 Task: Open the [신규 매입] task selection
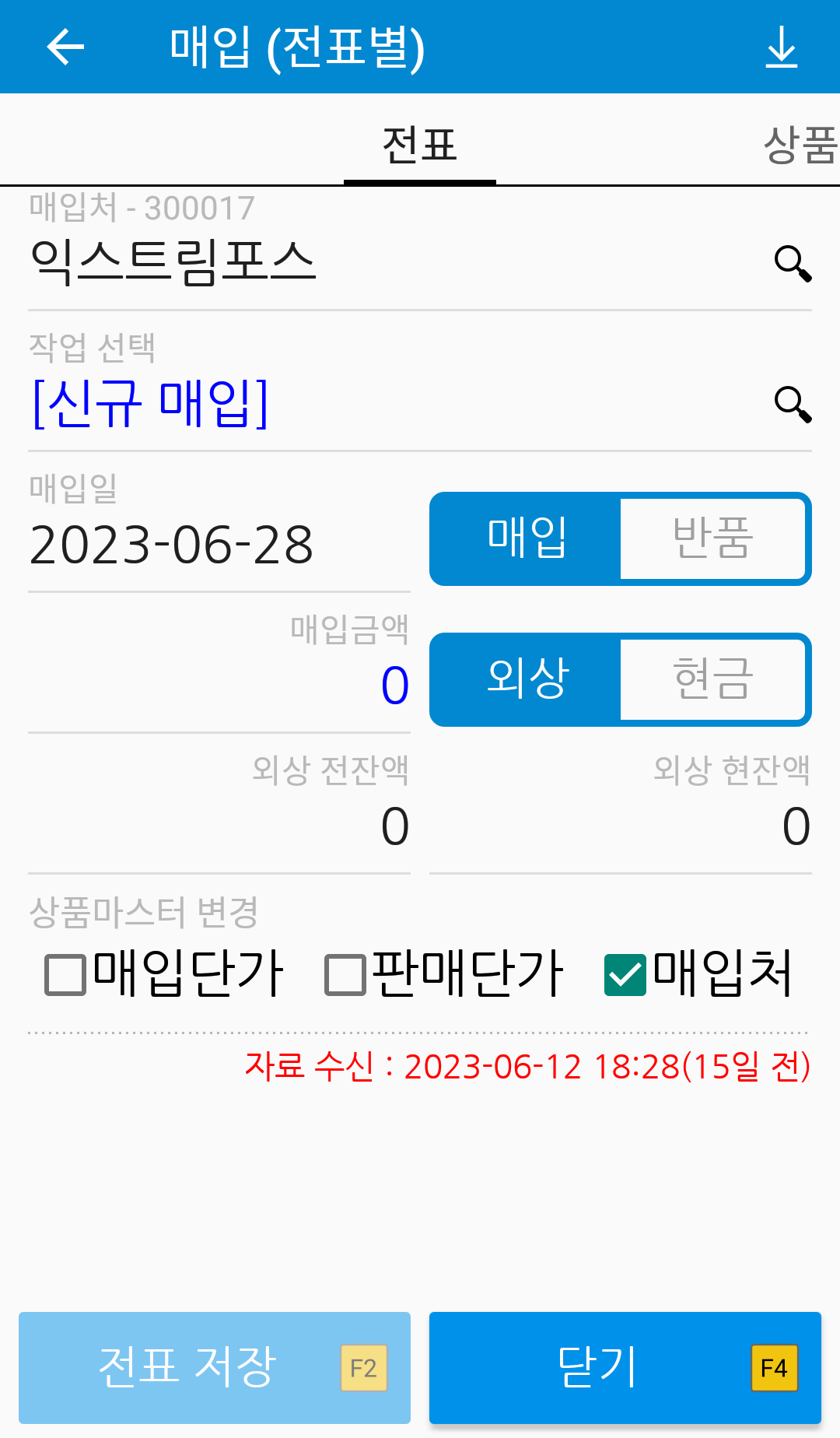tap(150, 403)
